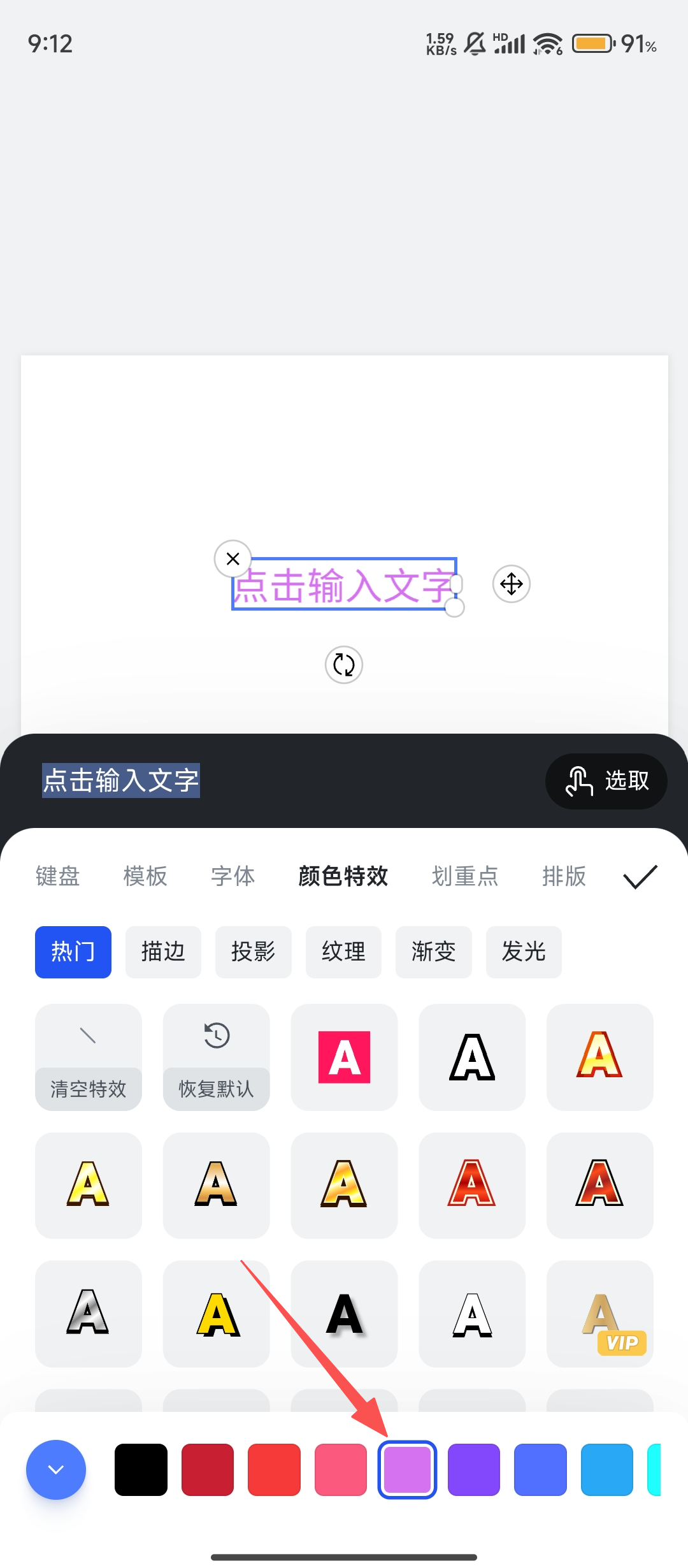Apply the VIP gold text style

(599, 1313)
